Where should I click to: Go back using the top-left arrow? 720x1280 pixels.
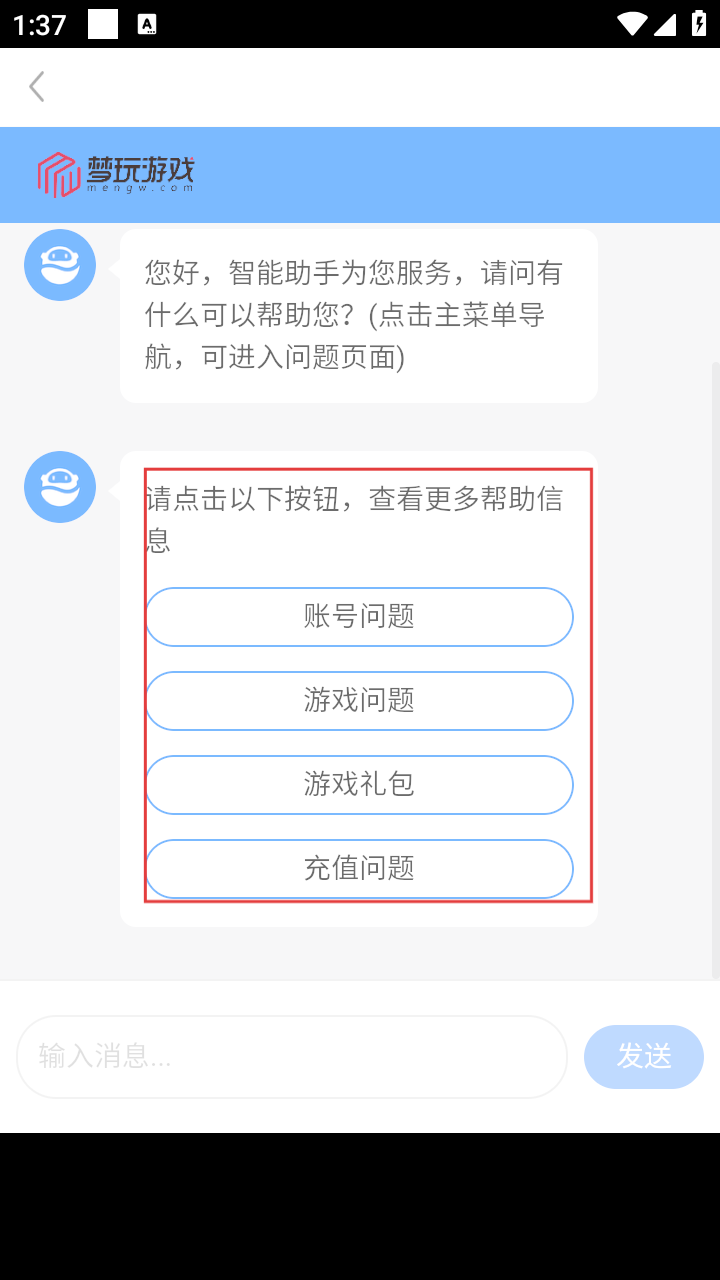pyautogui.click(x=37, y=87)
